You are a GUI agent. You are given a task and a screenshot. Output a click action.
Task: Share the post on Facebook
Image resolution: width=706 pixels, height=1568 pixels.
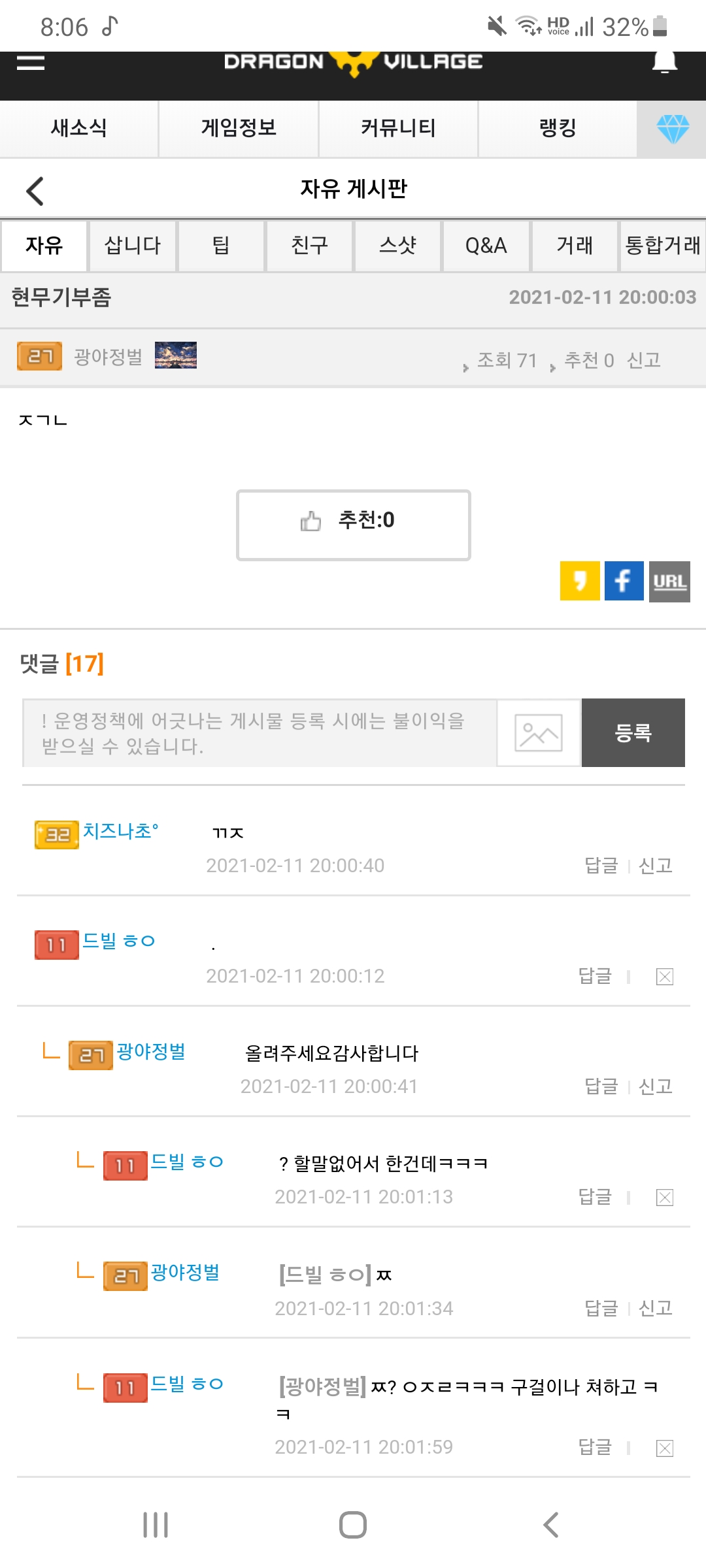[x=624, y=581]
